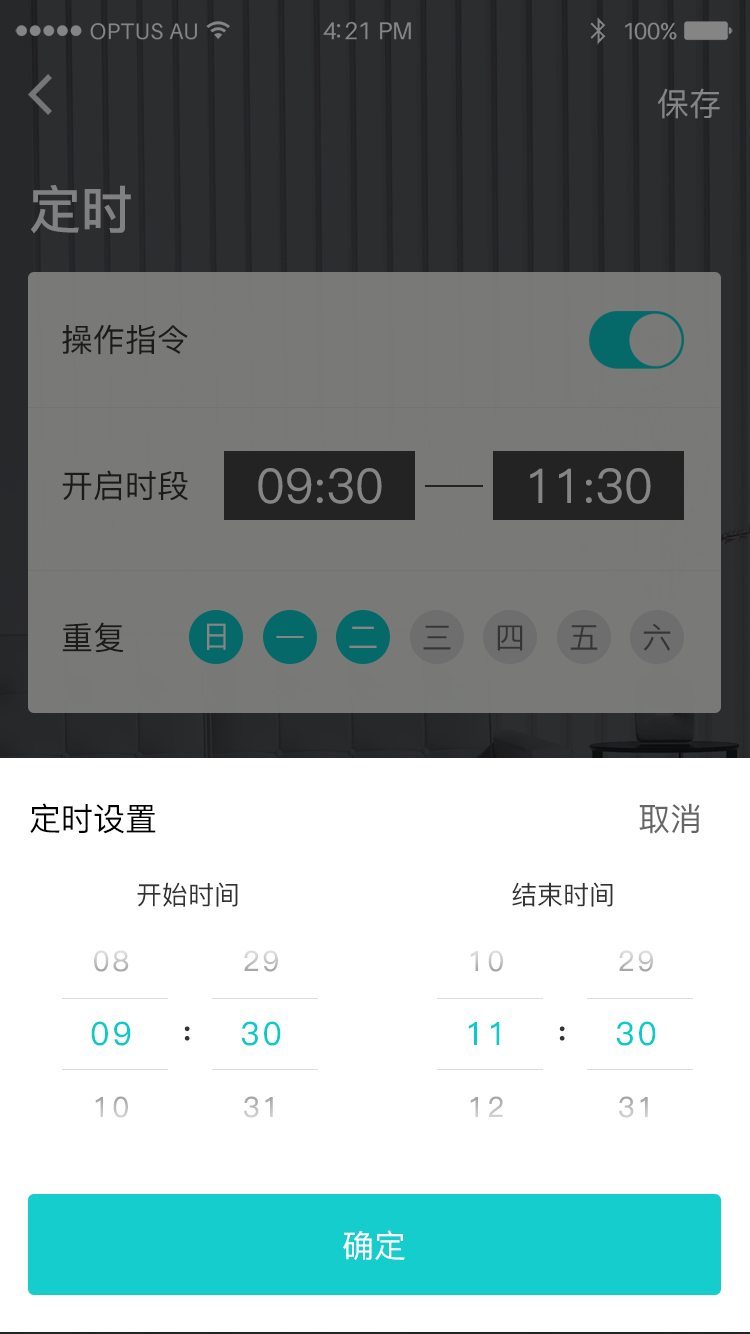750x1334 pixels.
Task: Pick minute 29 under 结束时间
Action: 637,961
